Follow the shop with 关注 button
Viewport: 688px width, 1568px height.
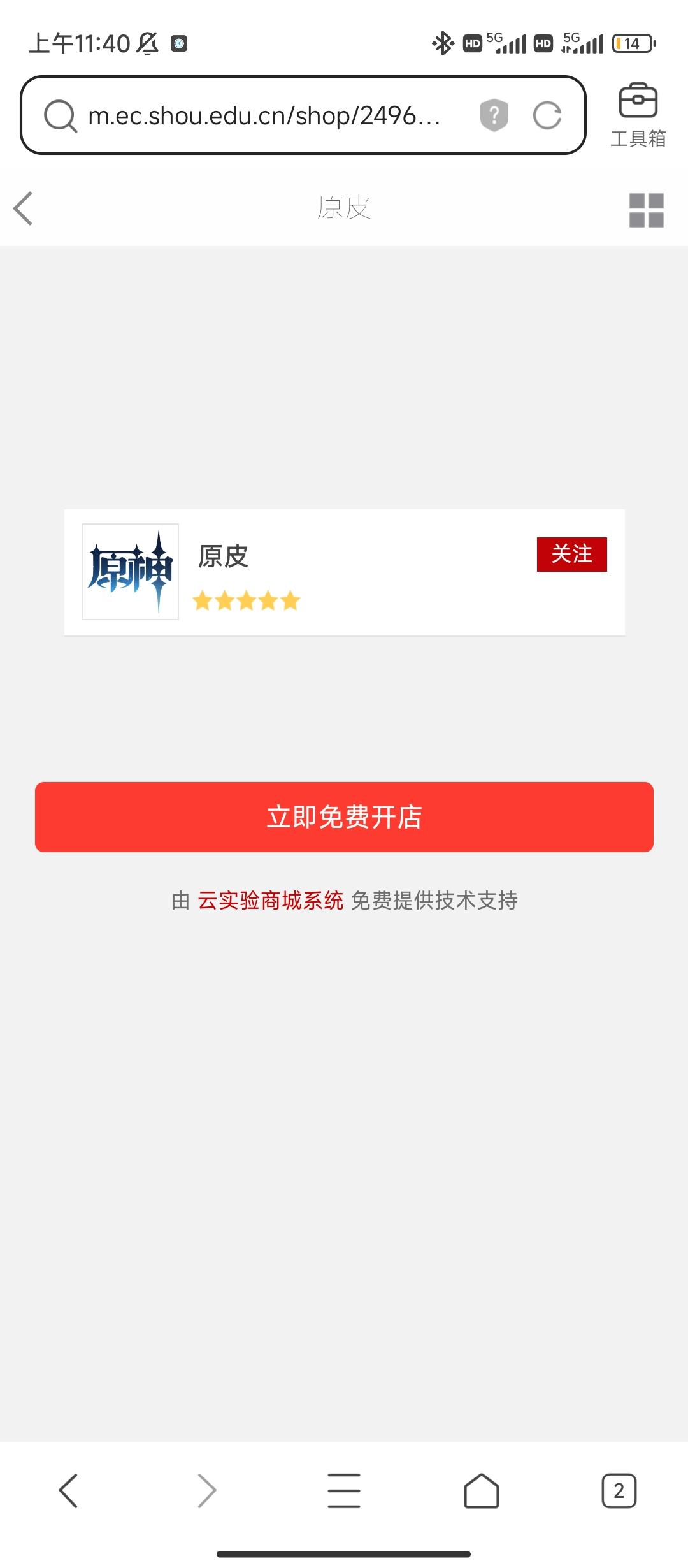pyautogui.click(x=571, y=554)
